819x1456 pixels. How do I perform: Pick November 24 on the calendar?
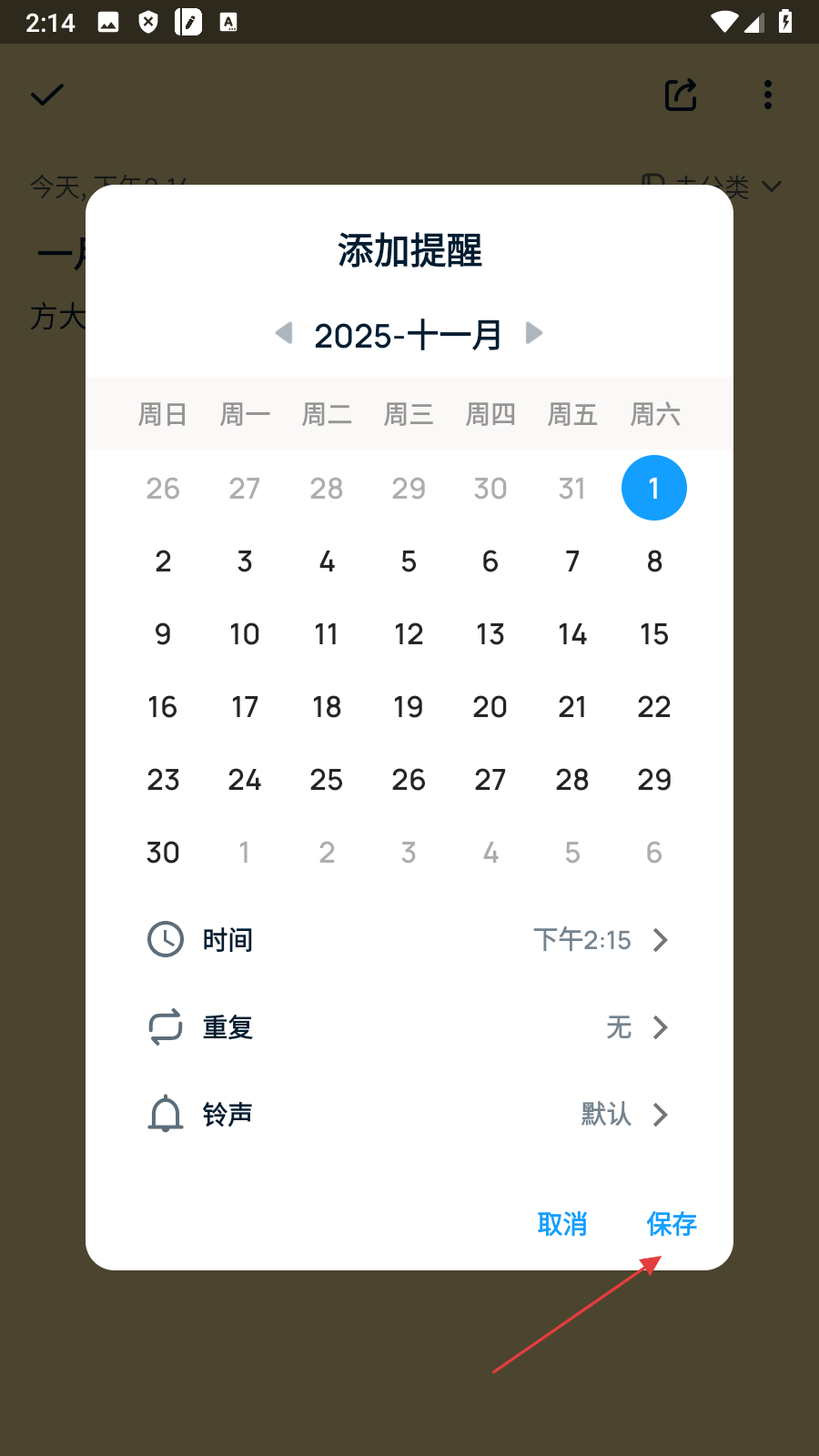coord(244,780)
